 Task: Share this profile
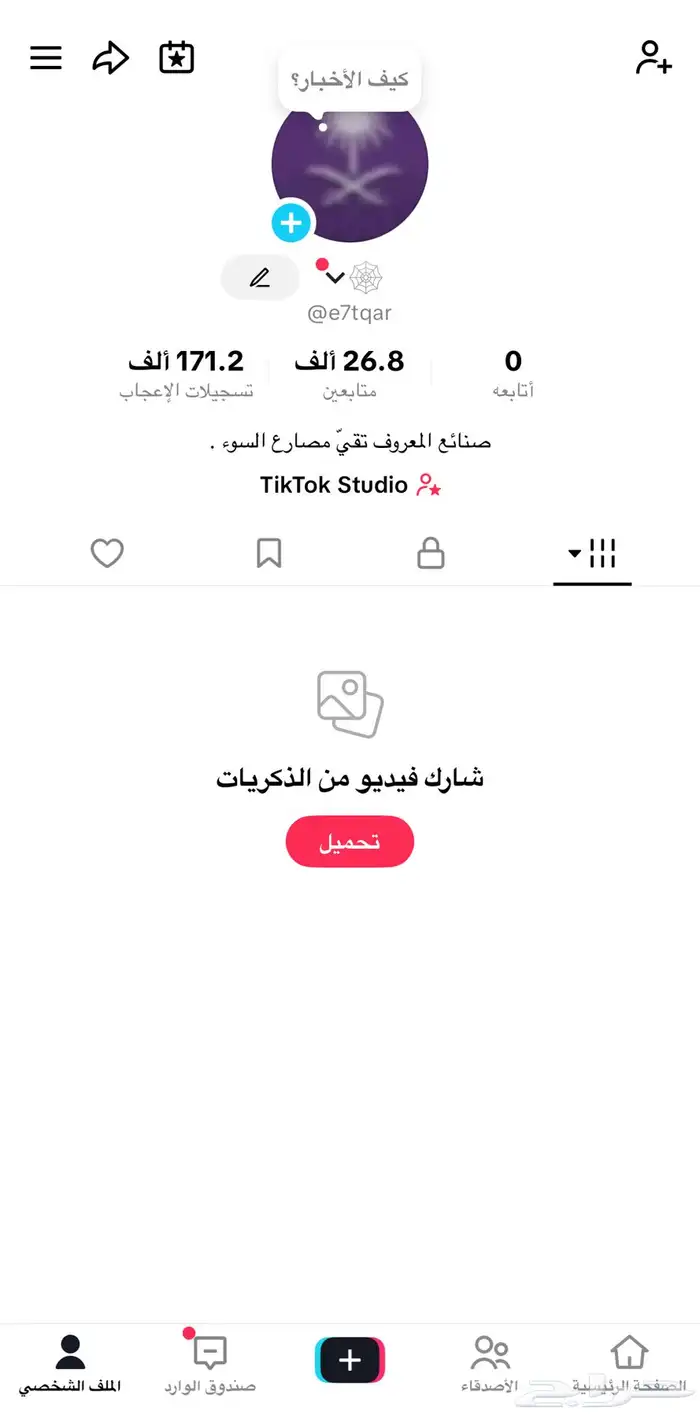pos(110,58)
